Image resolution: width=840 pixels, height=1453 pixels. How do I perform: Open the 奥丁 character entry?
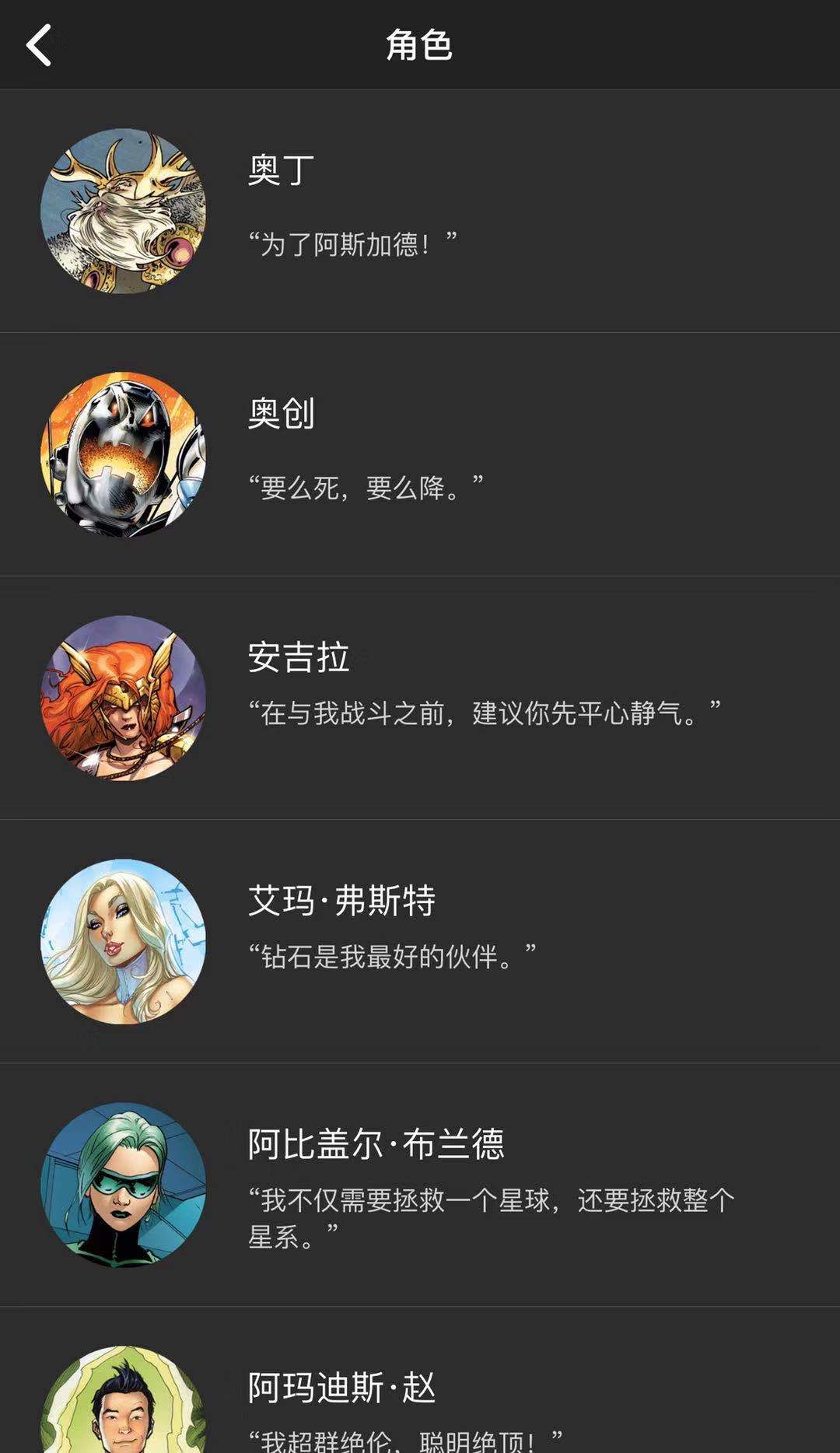(x=420, y=211)
